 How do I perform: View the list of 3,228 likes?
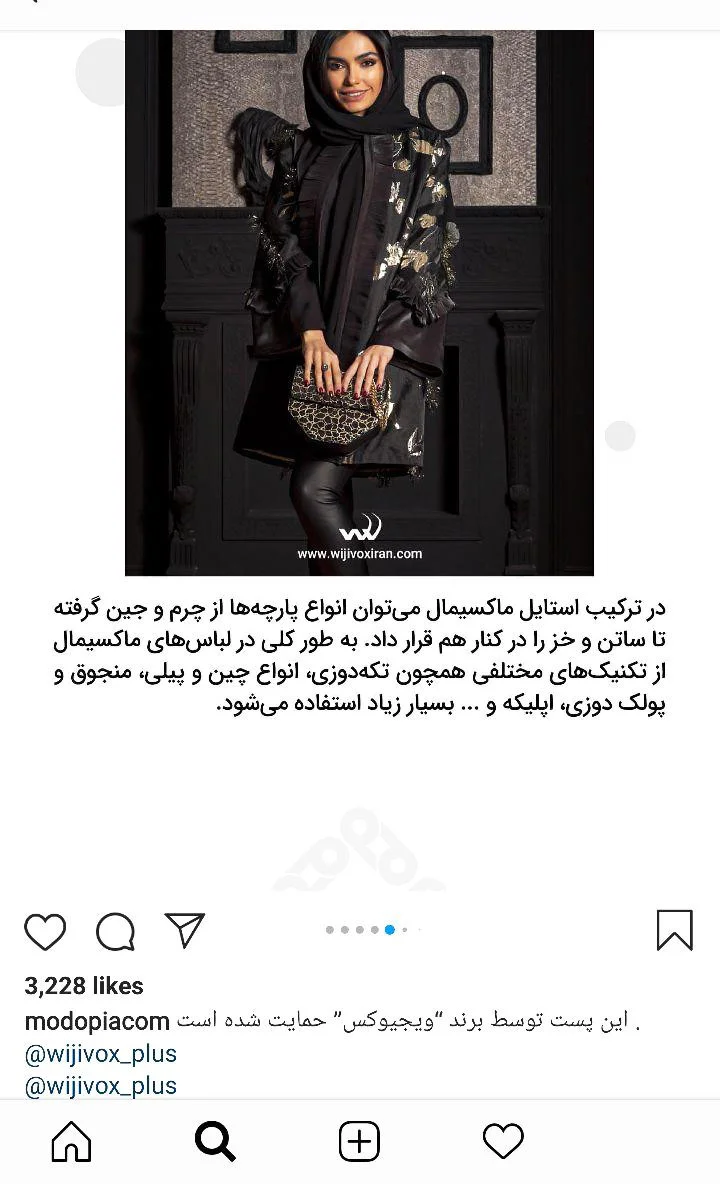(84, 986)
